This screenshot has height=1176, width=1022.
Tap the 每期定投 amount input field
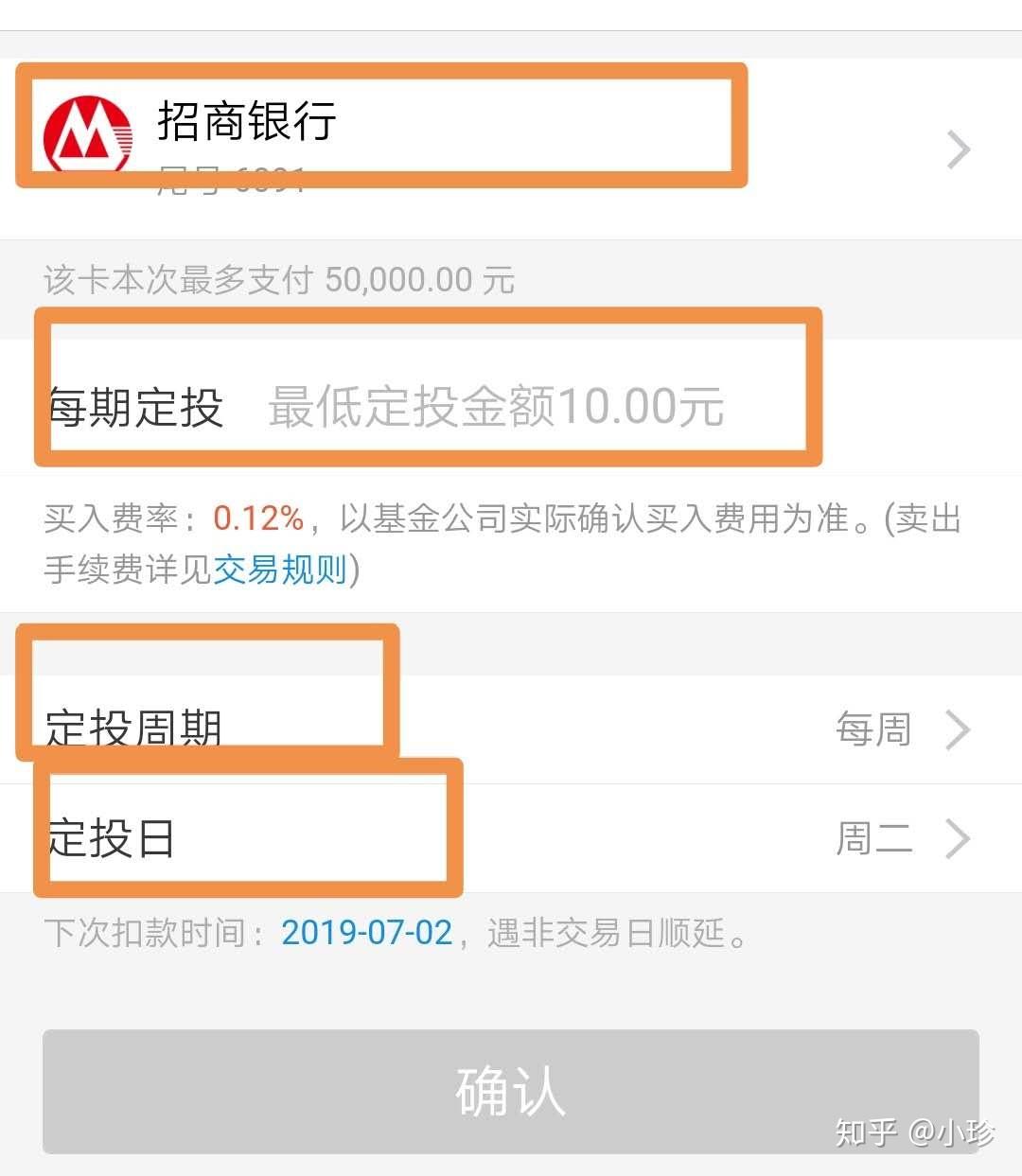(496, 407)
